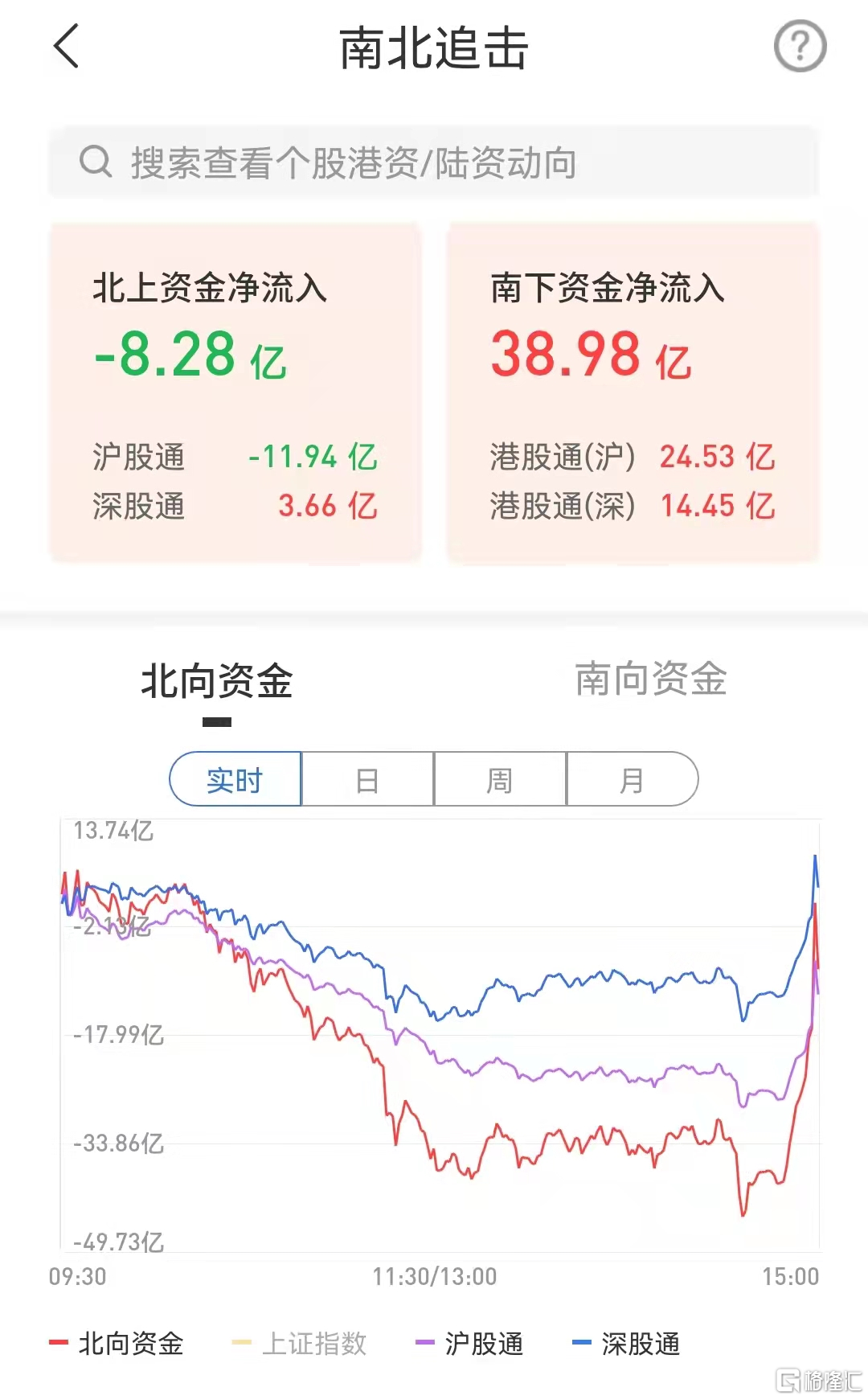Go back using the top-left arrow
This screenshot has height=1400, width=868.
(66, 46)
